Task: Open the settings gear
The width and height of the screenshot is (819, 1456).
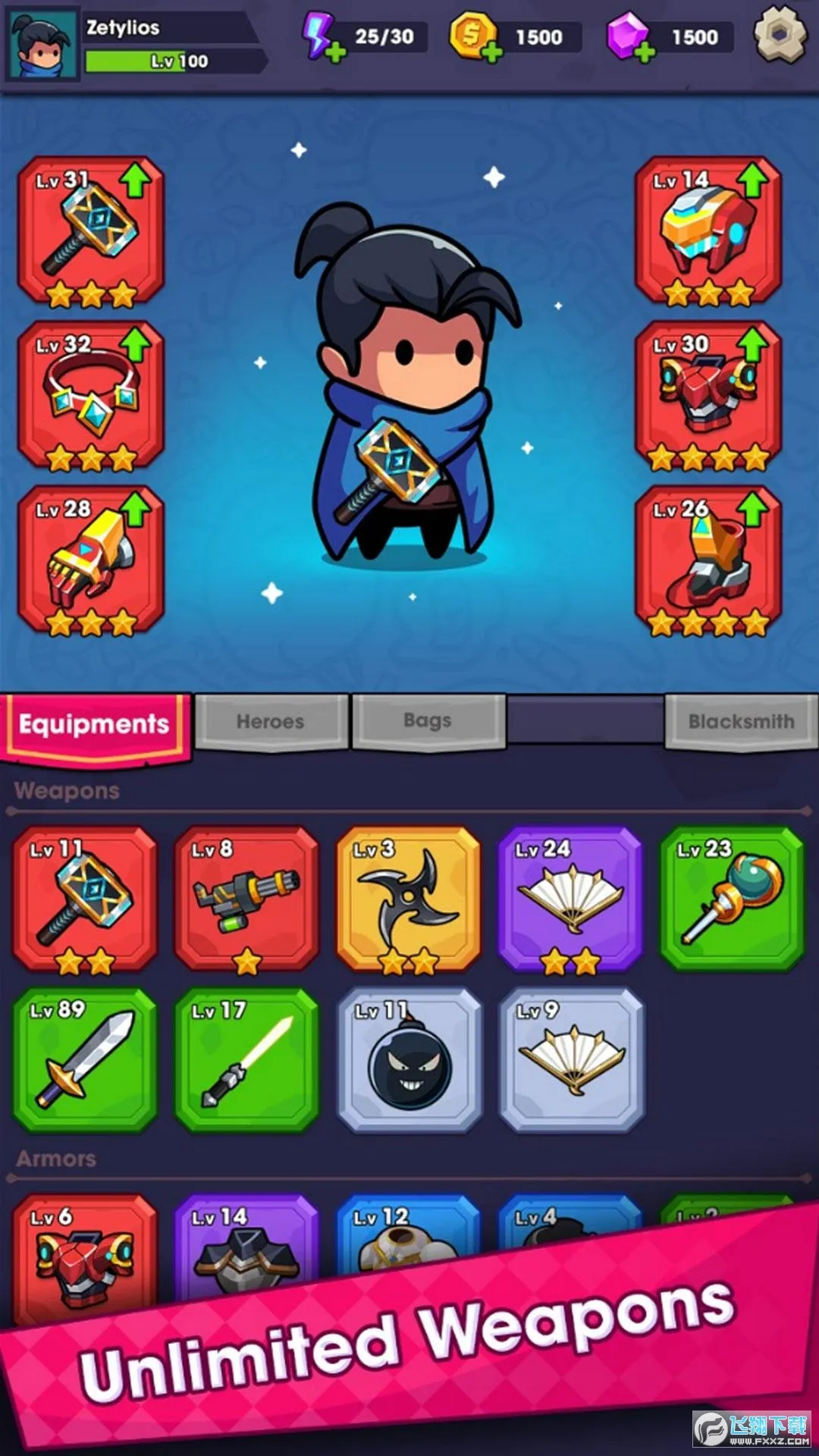Action: pyautogui.click(x=780, y=33)
